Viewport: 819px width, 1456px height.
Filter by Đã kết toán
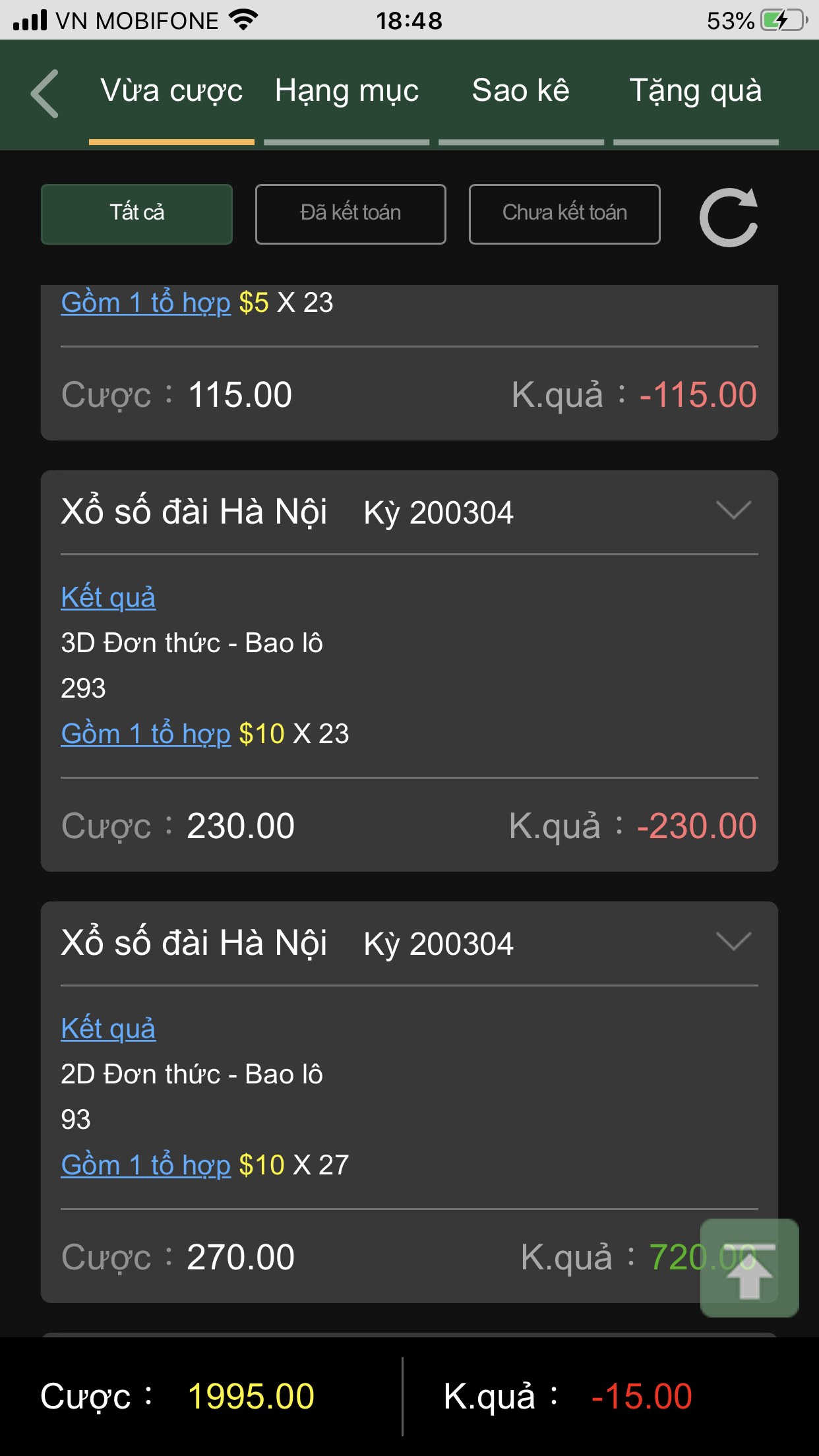click(x=351, y=214)
